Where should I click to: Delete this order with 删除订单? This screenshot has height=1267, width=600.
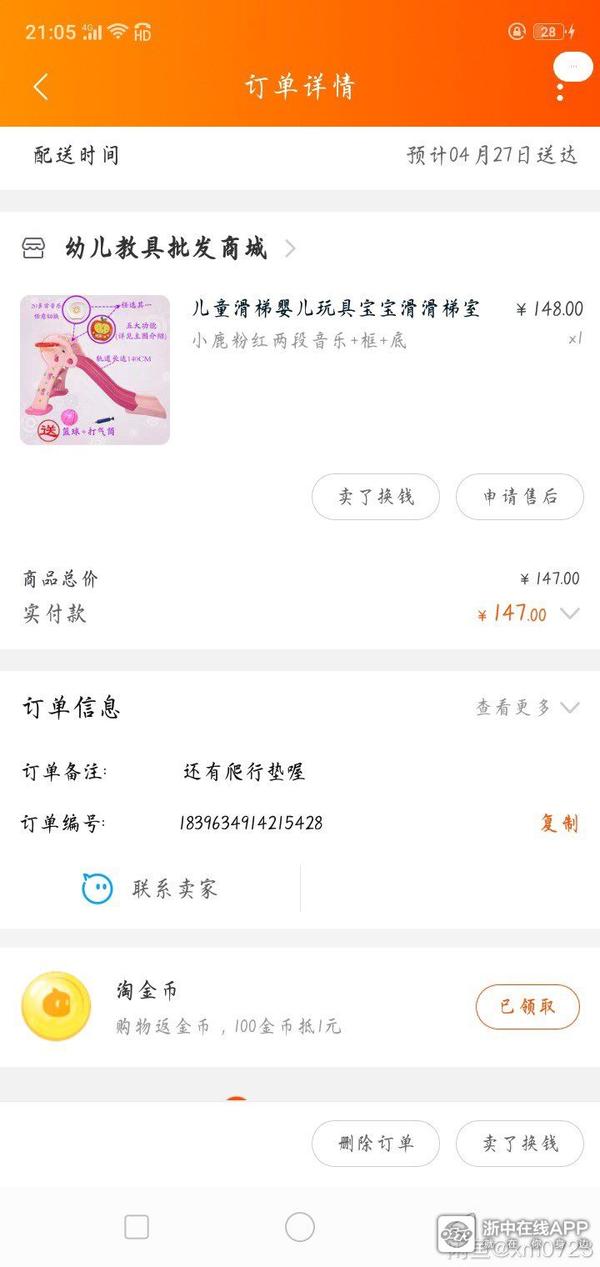click(375, 1143)
